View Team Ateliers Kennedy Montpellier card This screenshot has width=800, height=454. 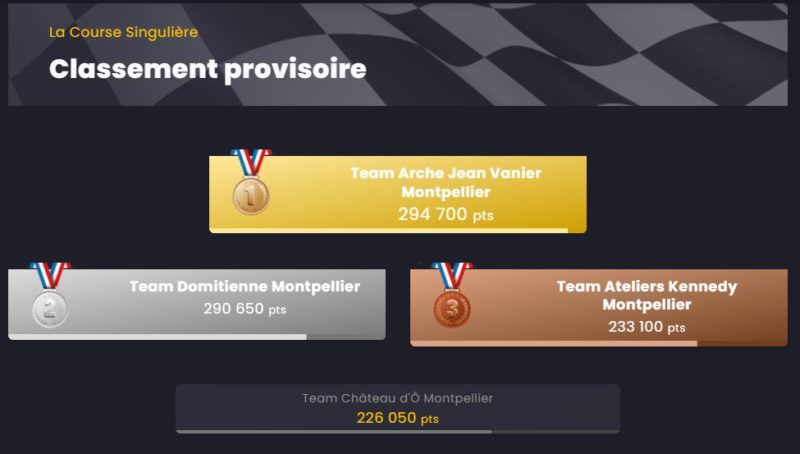598,306
